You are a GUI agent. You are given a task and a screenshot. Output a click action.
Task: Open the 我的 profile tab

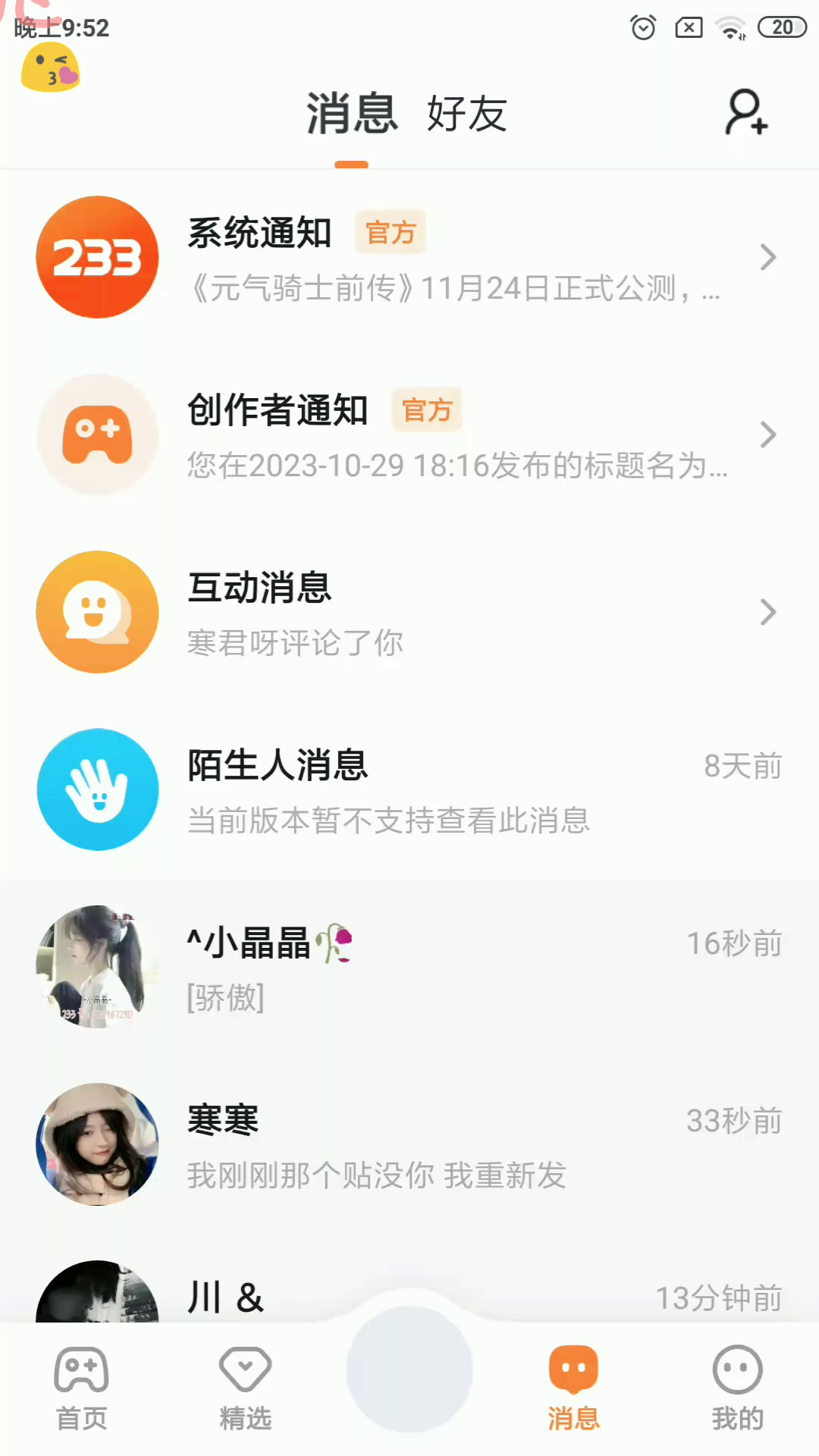[737, 1389]
